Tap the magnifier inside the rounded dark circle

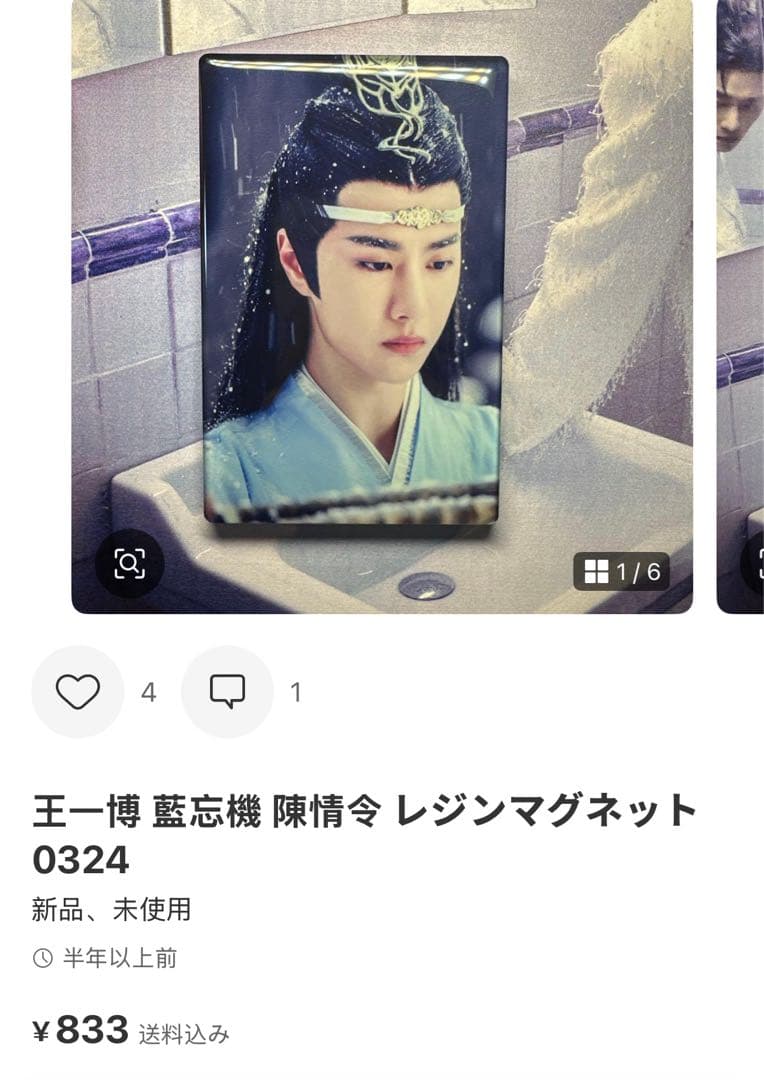[130, 565]
